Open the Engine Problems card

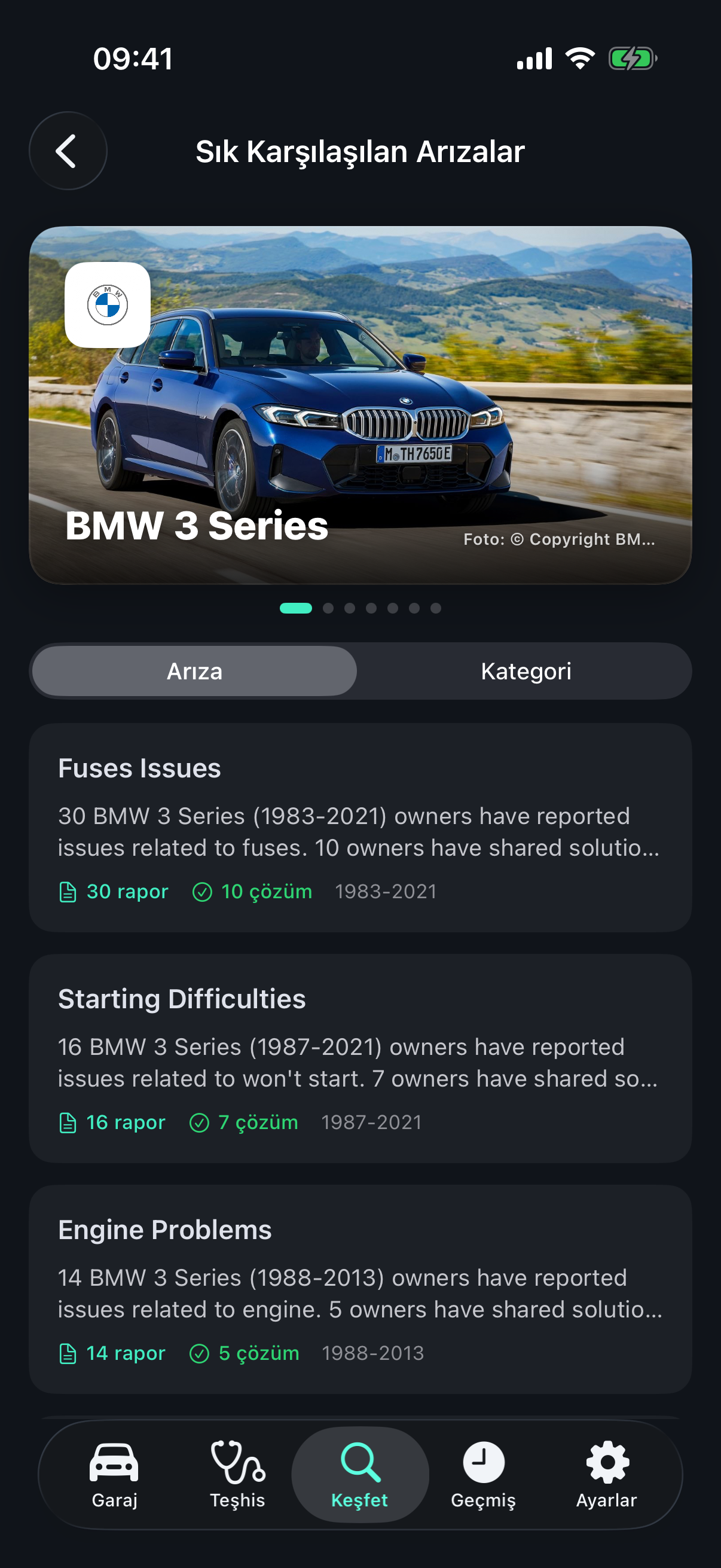point(360,1289)
